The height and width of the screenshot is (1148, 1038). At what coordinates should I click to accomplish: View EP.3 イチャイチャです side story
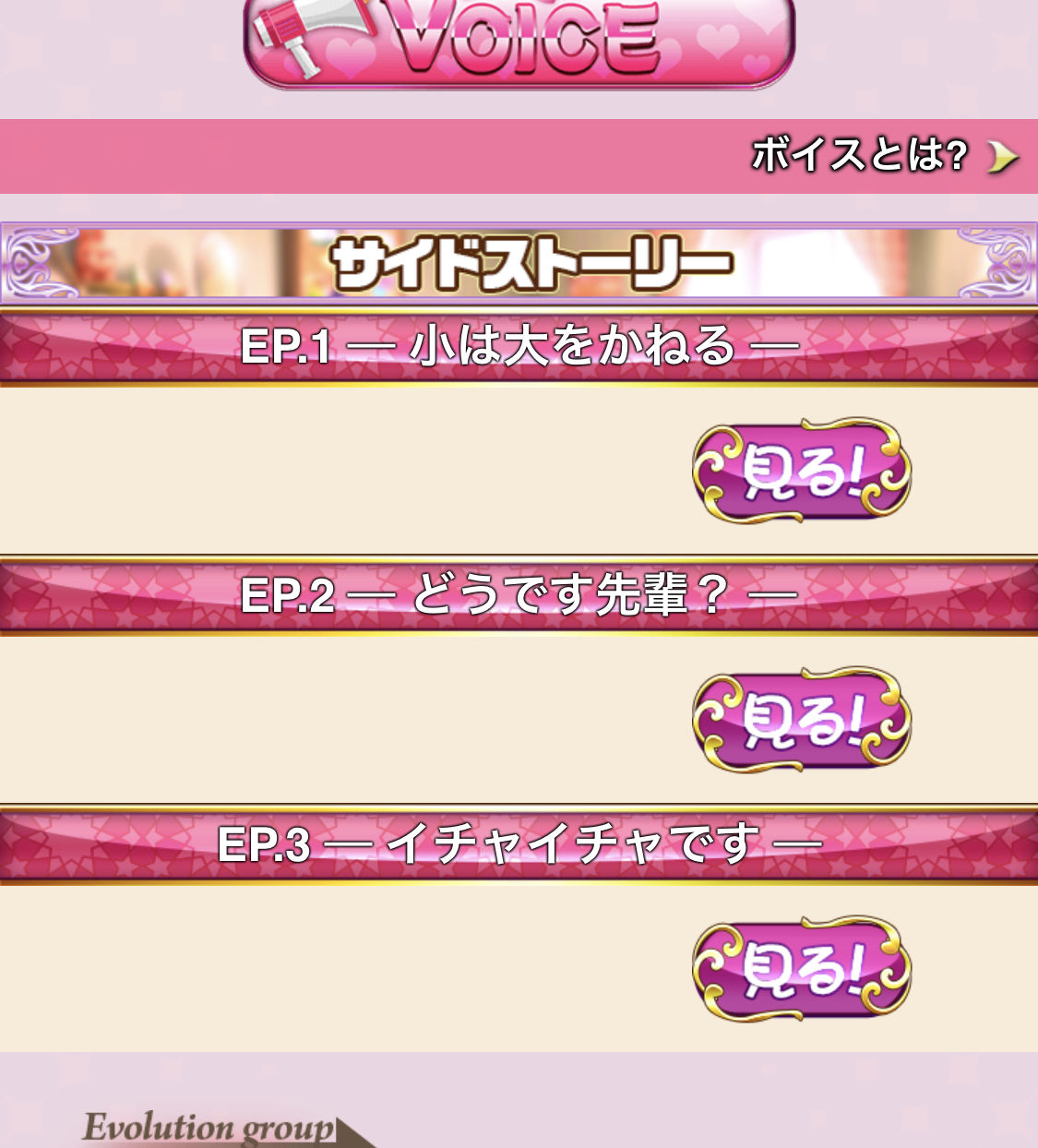tap(801, 969)
